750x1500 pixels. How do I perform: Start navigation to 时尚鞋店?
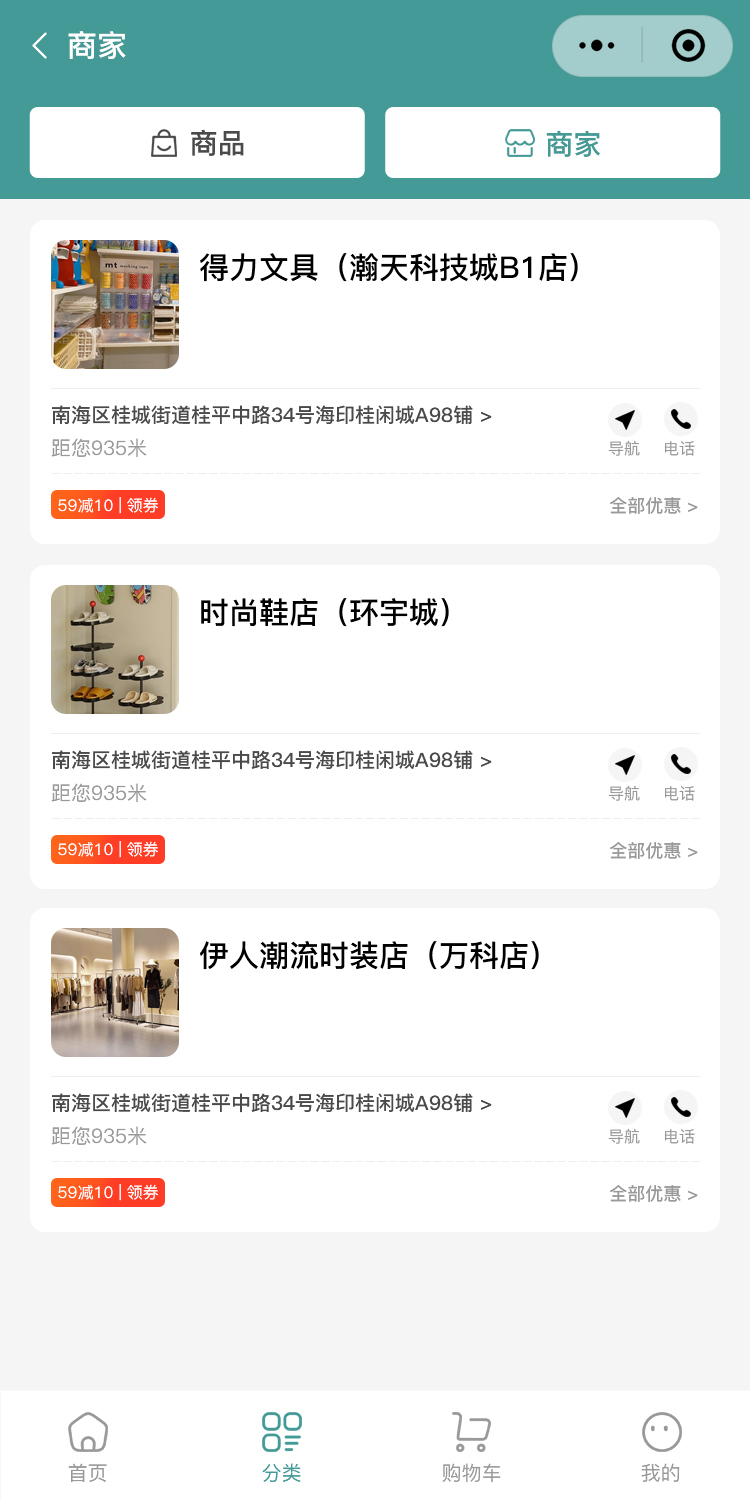pyautogui.click(x=625, y=774)
